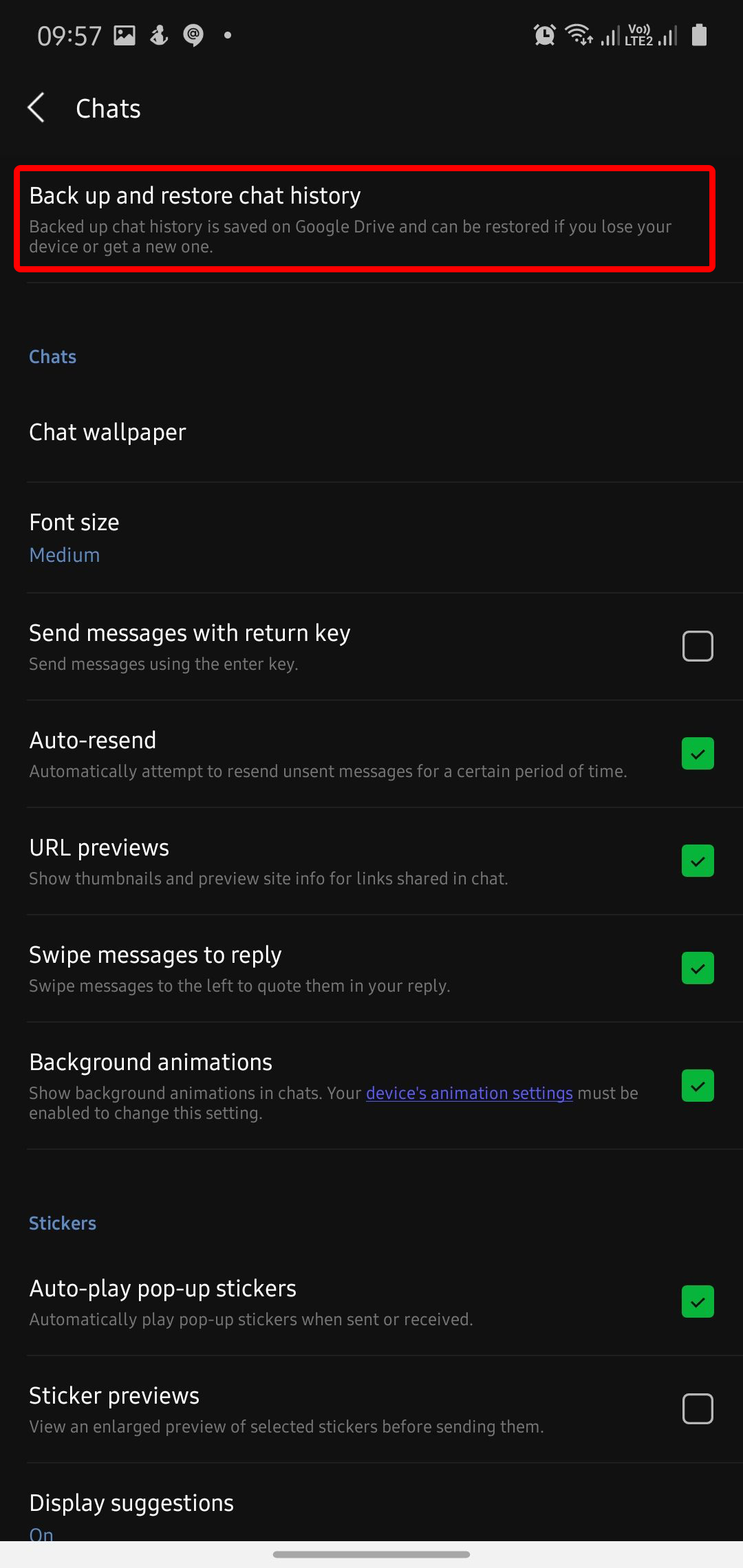Viewport: 743px width, 1568px height.
Task: Enable Send messages with return key
Action: 698,646
